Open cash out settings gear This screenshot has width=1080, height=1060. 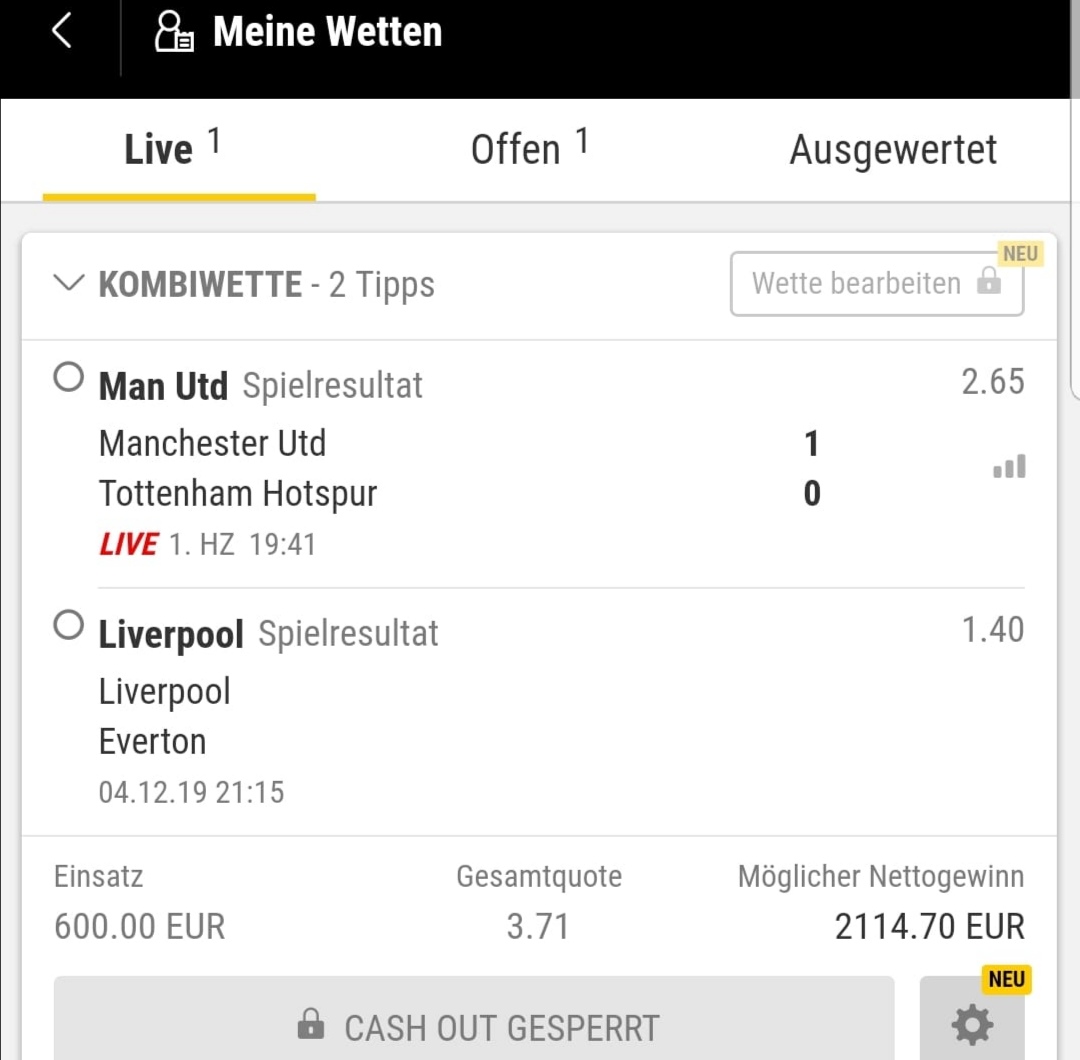[972, 1026]
